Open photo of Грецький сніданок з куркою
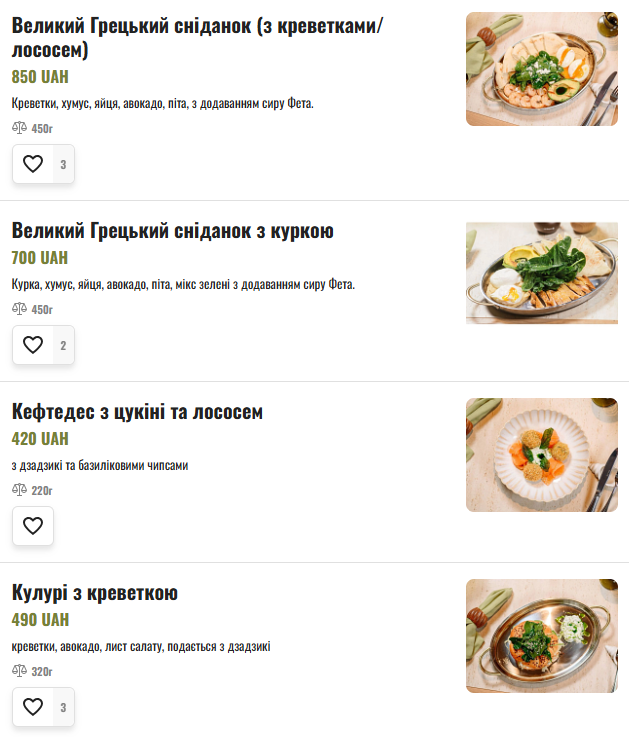Viewport: 629px width, 737px height. click(541, 273)
